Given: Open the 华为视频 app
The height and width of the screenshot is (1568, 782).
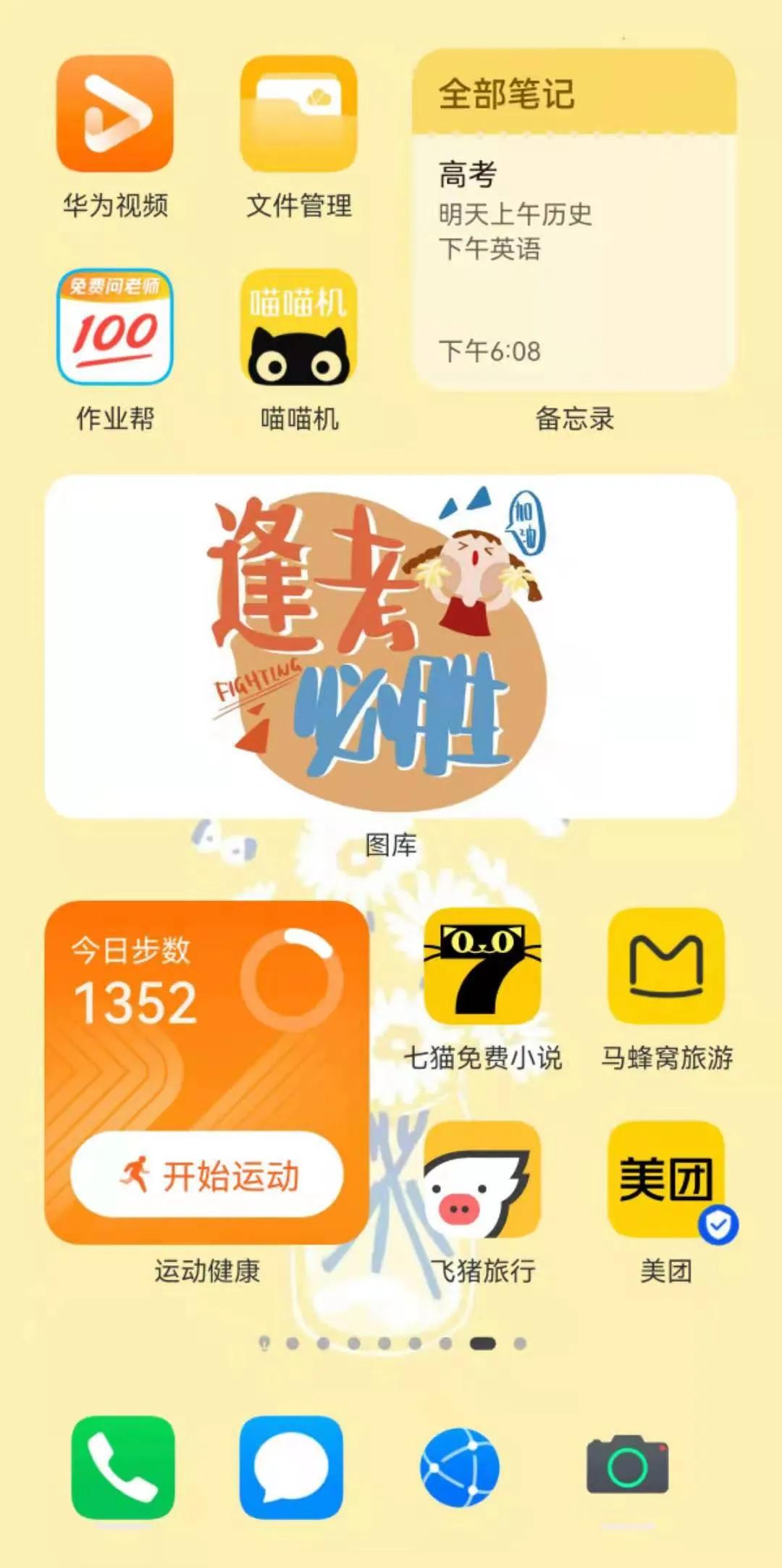Looking at the screenshot, I should (115, 114).
